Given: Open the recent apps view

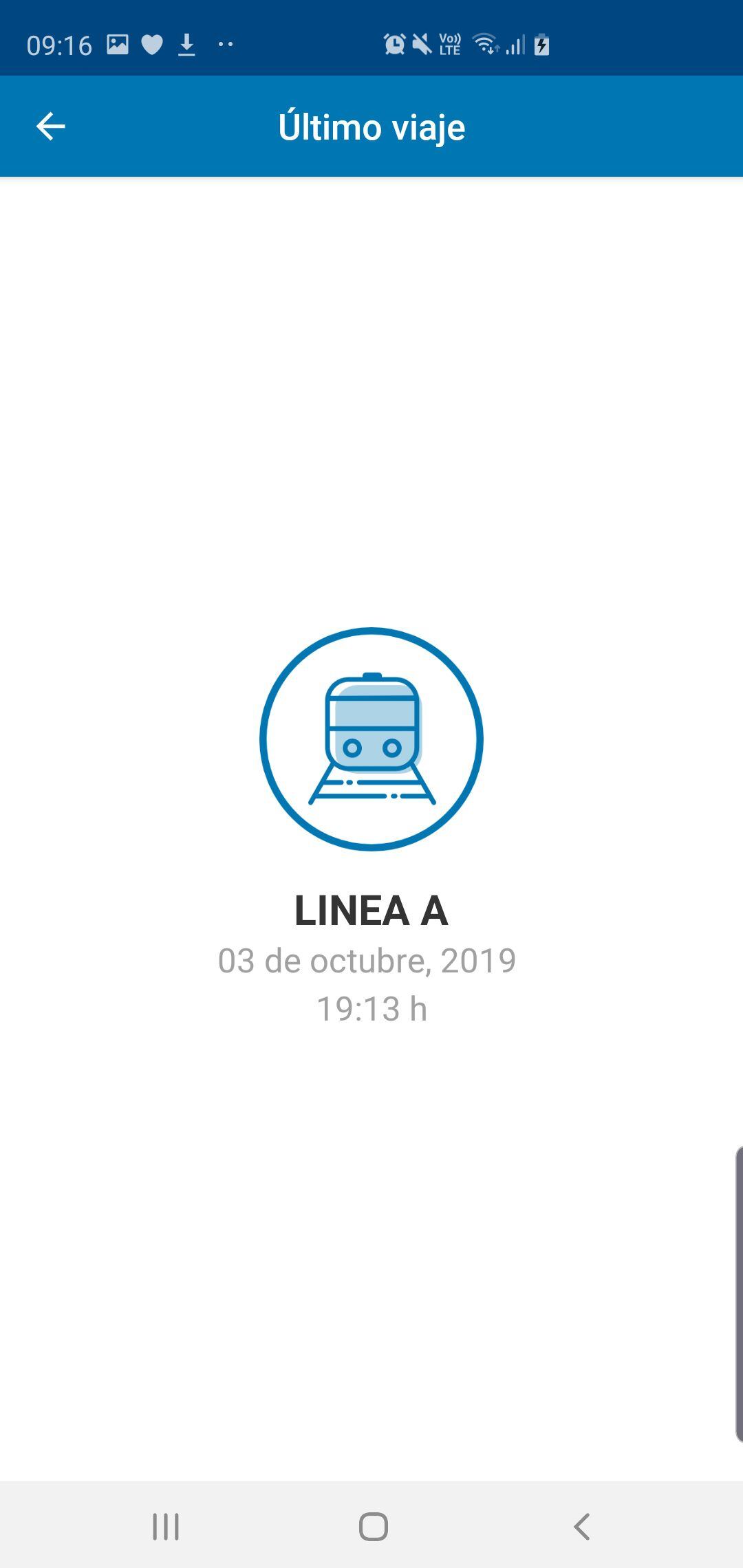Looking at the screenshot, I should tap(166, 1526).
